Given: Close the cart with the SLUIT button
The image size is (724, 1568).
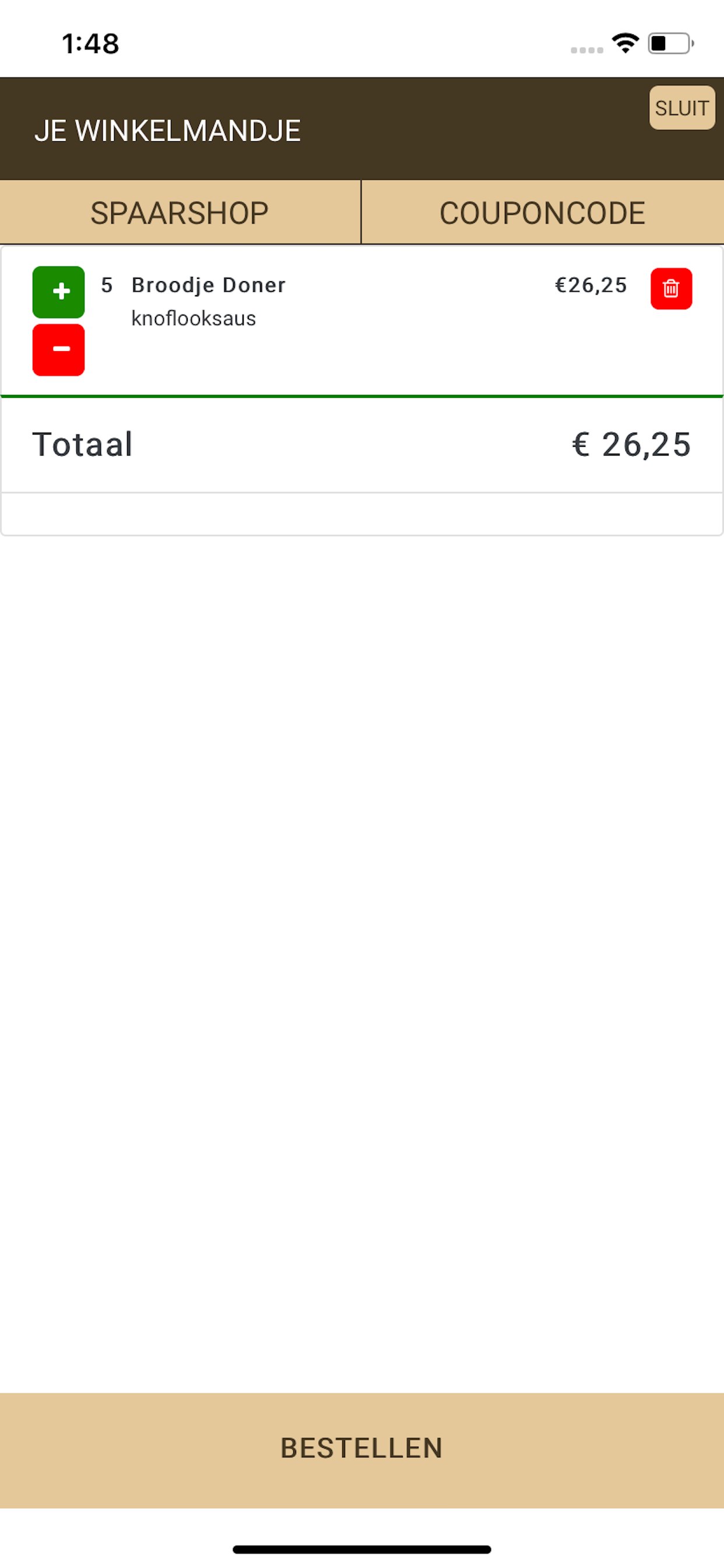Looking at the screenshot, I should 681,108.
